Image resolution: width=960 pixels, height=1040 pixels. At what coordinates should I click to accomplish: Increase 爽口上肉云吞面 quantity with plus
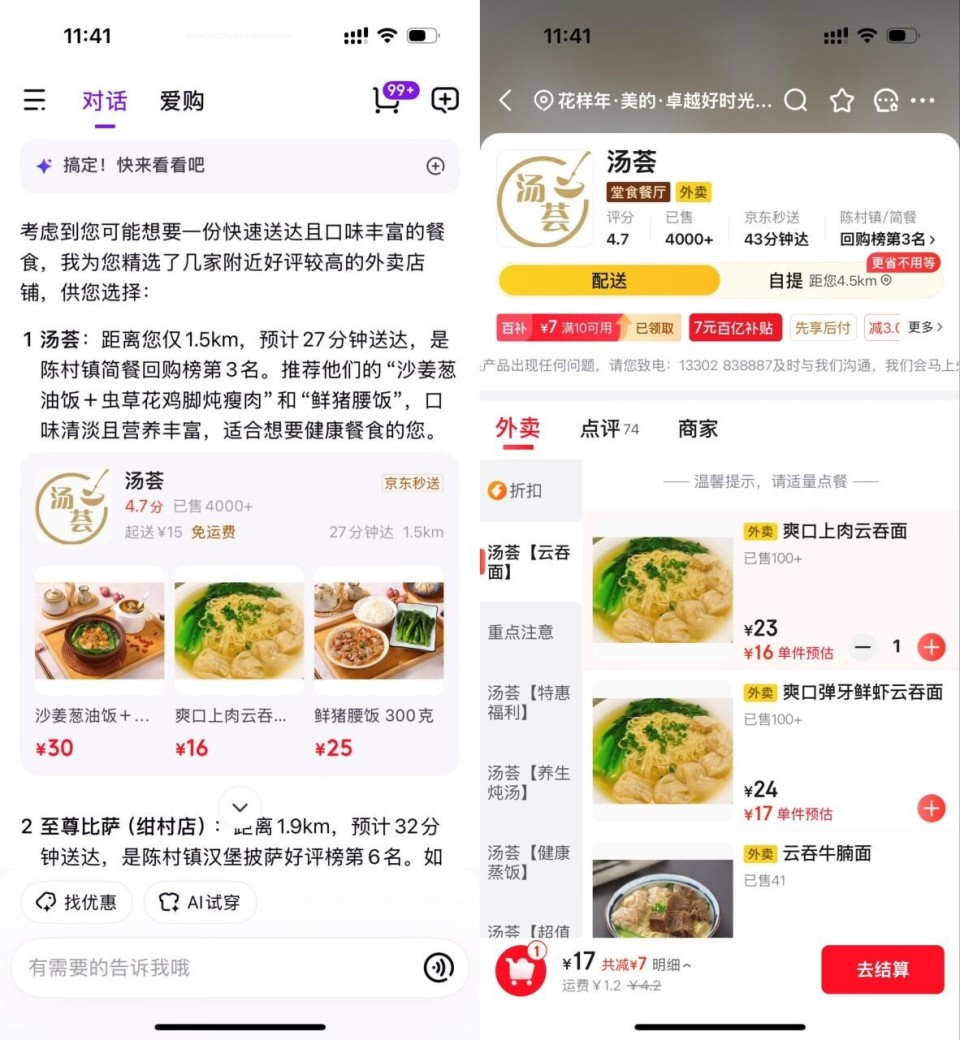(x=931, y=647)
